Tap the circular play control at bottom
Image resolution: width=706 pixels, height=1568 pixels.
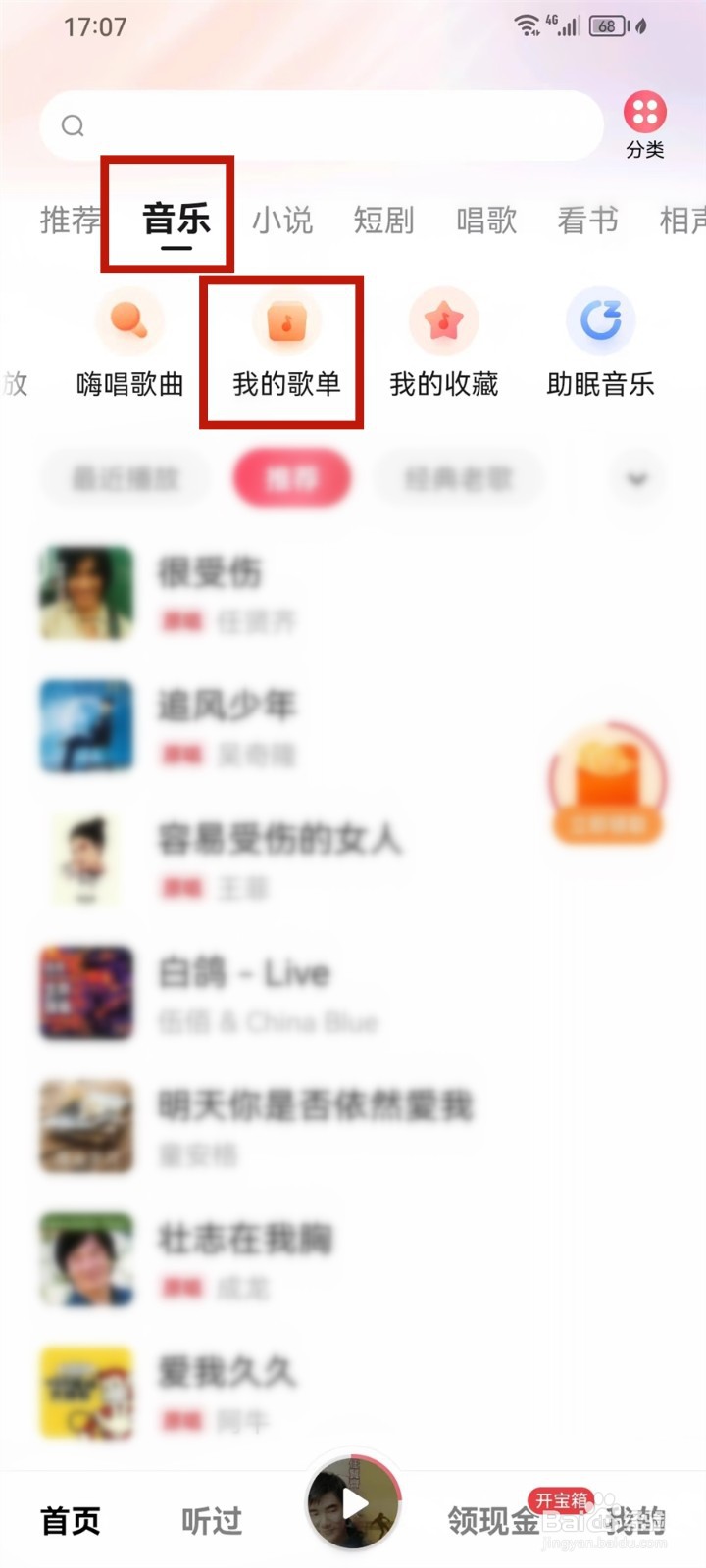tap(355, 1503)
